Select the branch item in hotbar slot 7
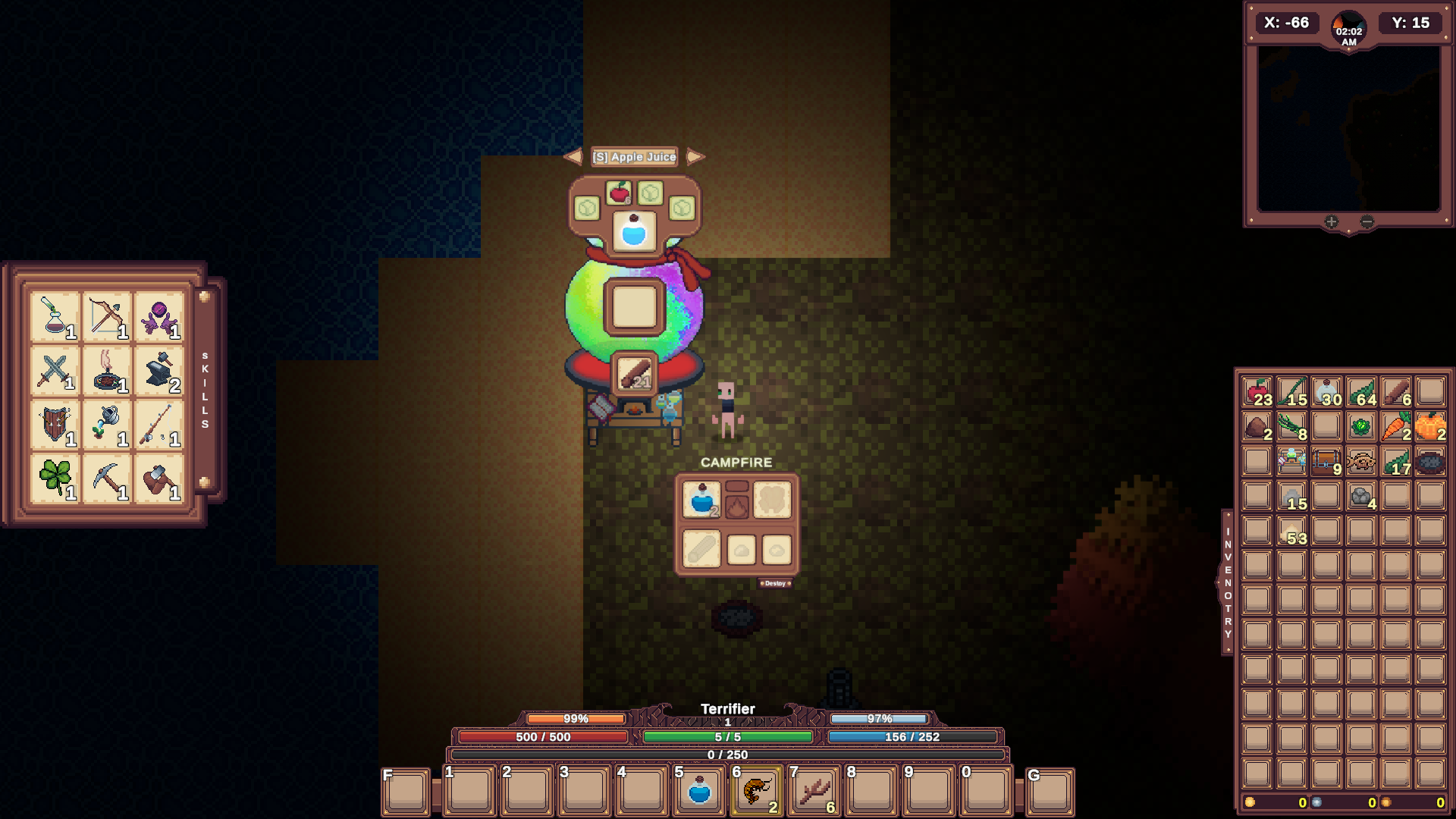 tap(814, 791)
